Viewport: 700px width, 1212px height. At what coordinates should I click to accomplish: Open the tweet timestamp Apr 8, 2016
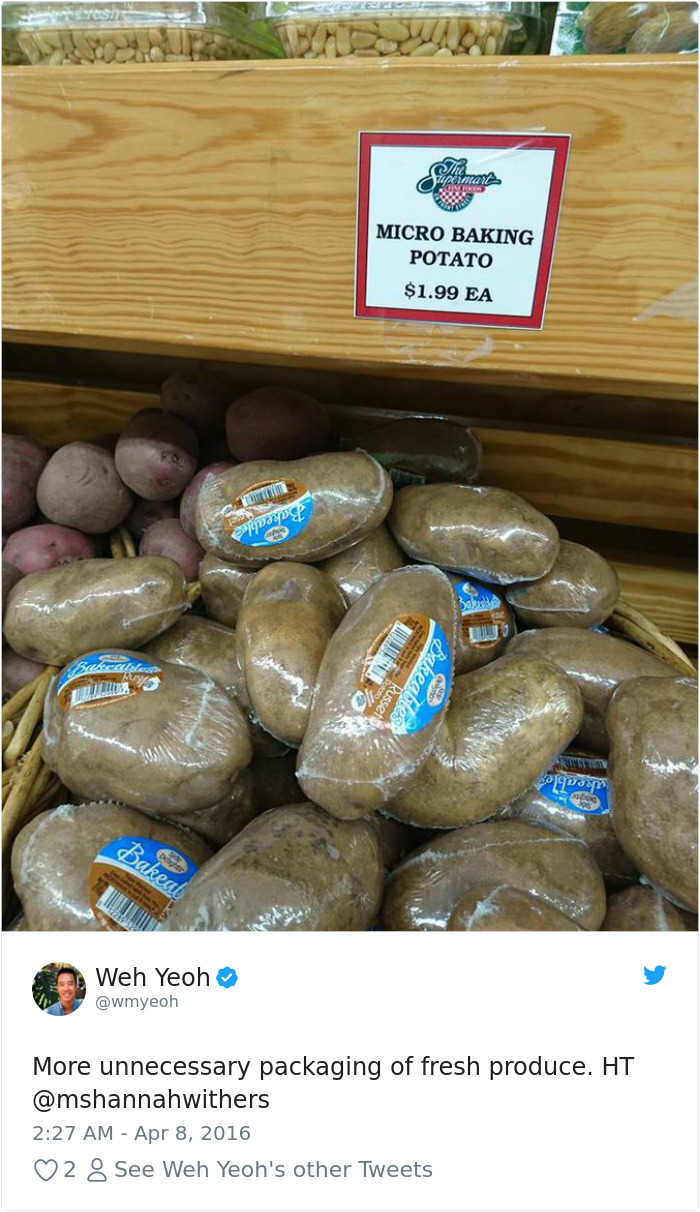141,1133
